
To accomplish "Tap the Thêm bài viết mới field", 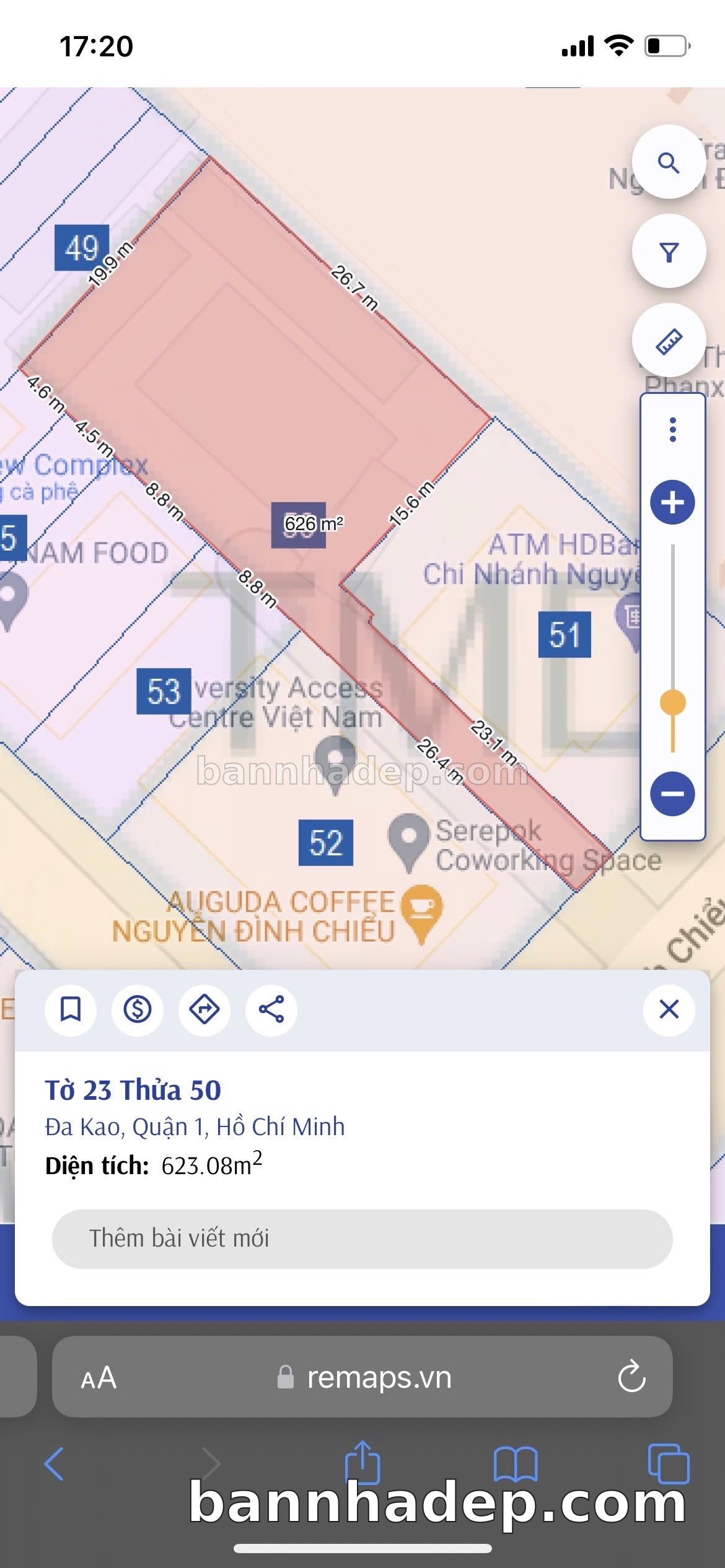I will pyautogui.click(x=362, y=1239).
